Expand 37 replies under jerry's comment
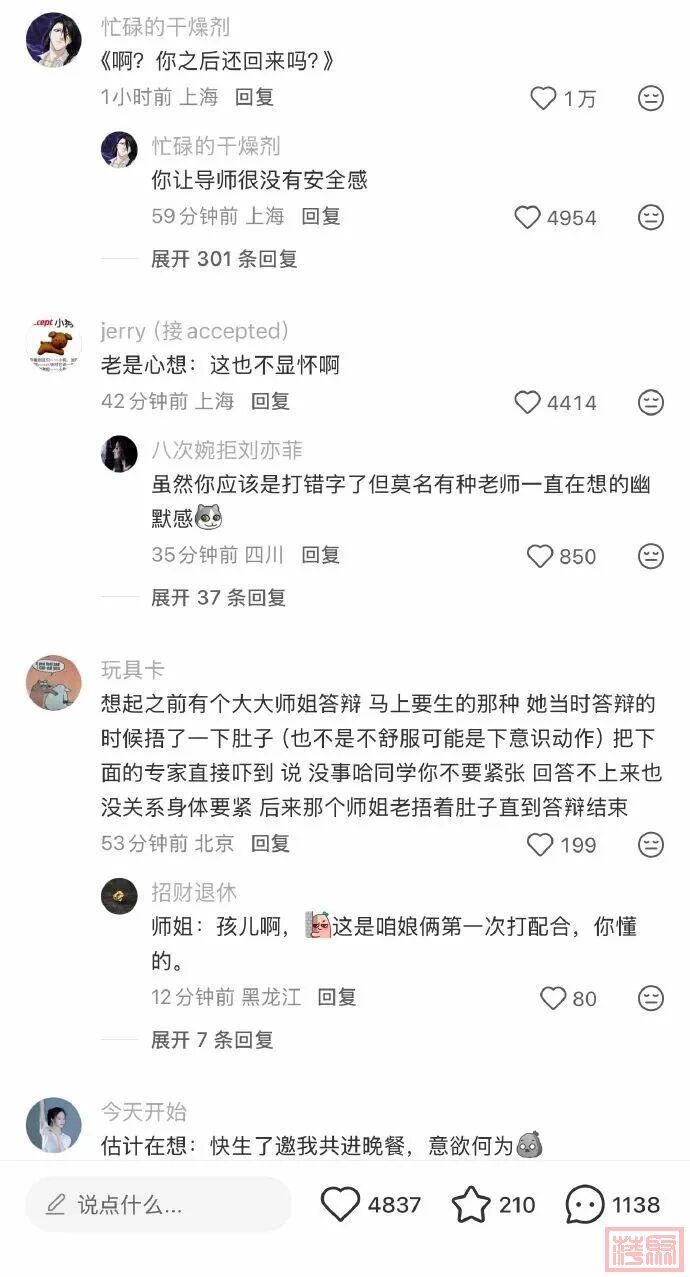 (218, 598)
